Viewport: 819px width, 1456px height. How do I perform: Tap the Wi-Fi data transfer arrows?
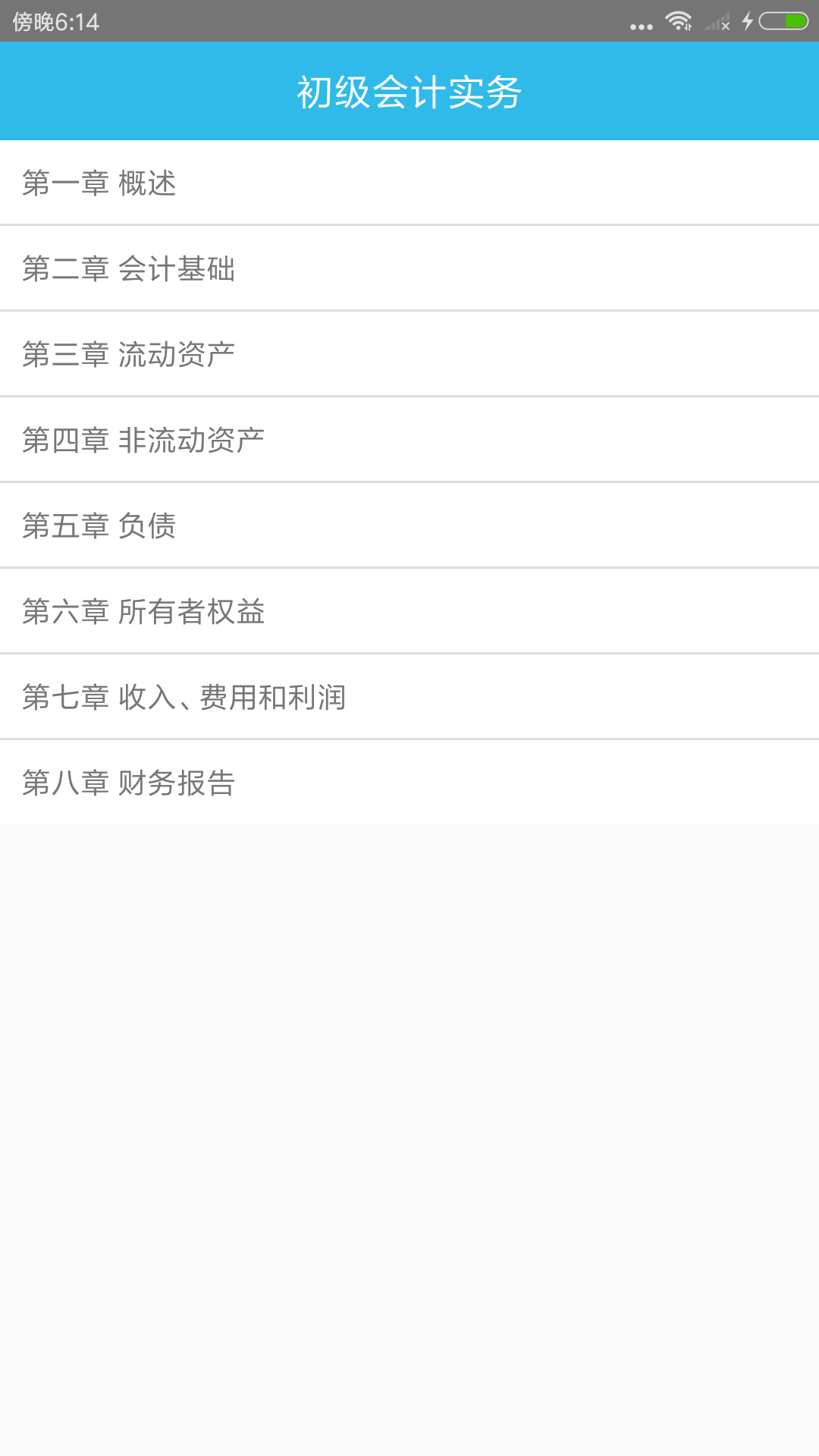(689, 27)
